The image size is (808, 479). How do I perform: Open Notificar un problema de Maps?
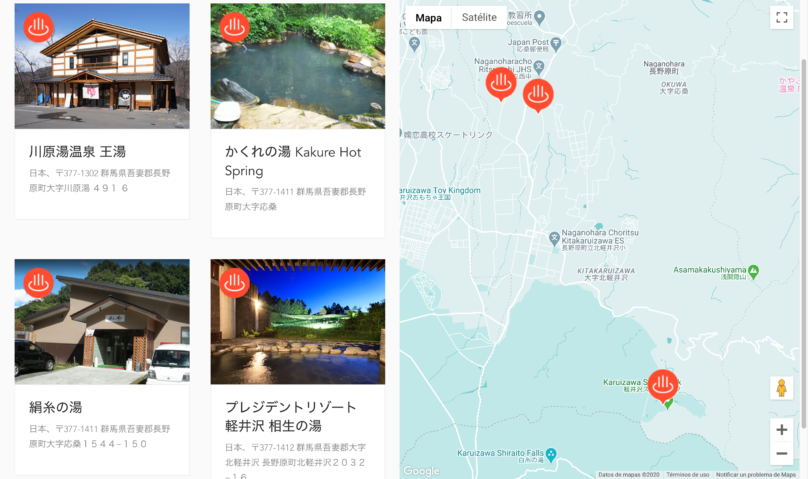coord(755,475)
